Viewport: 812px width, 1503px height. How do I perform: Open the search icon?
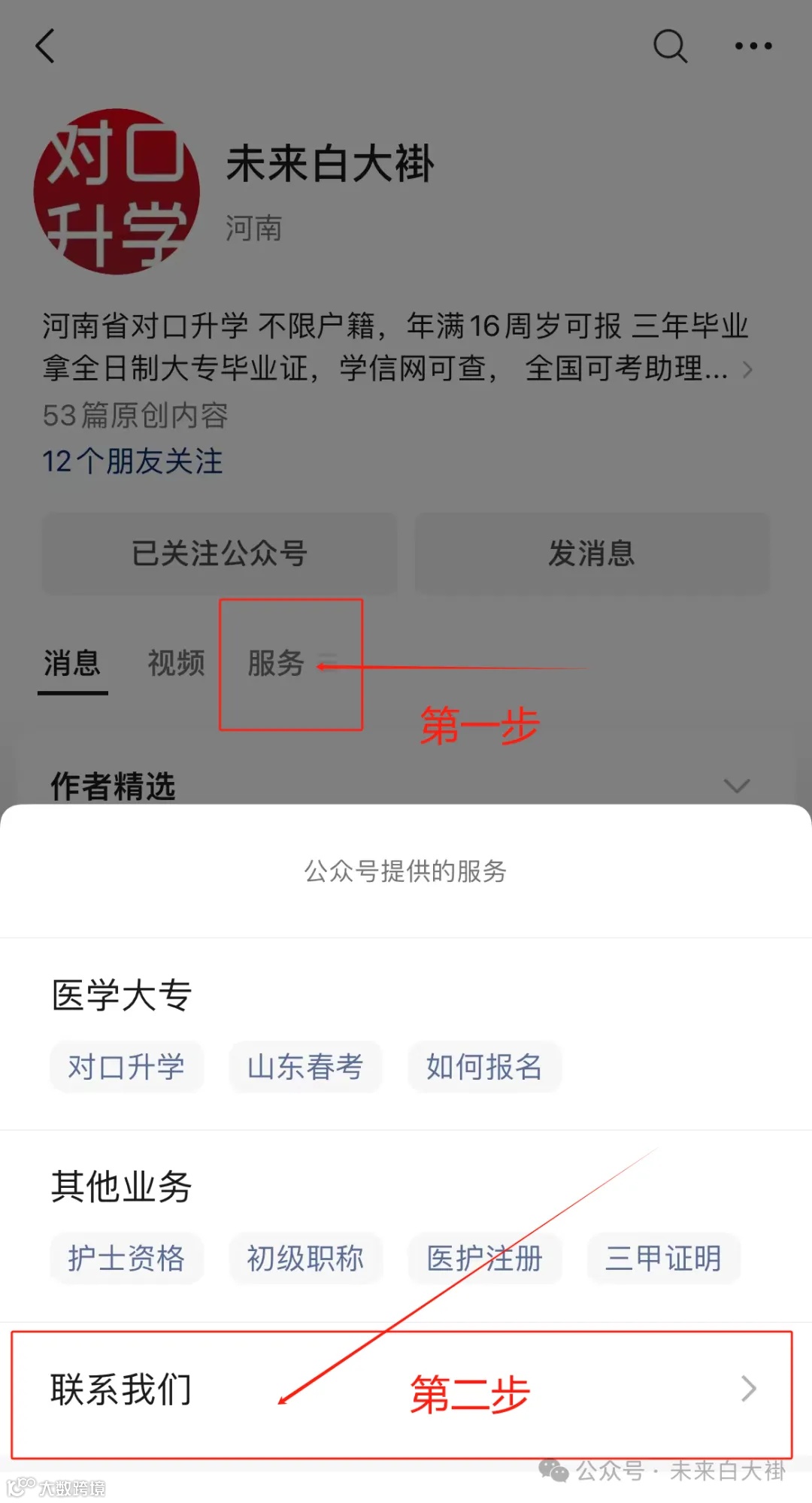(670, 47)
